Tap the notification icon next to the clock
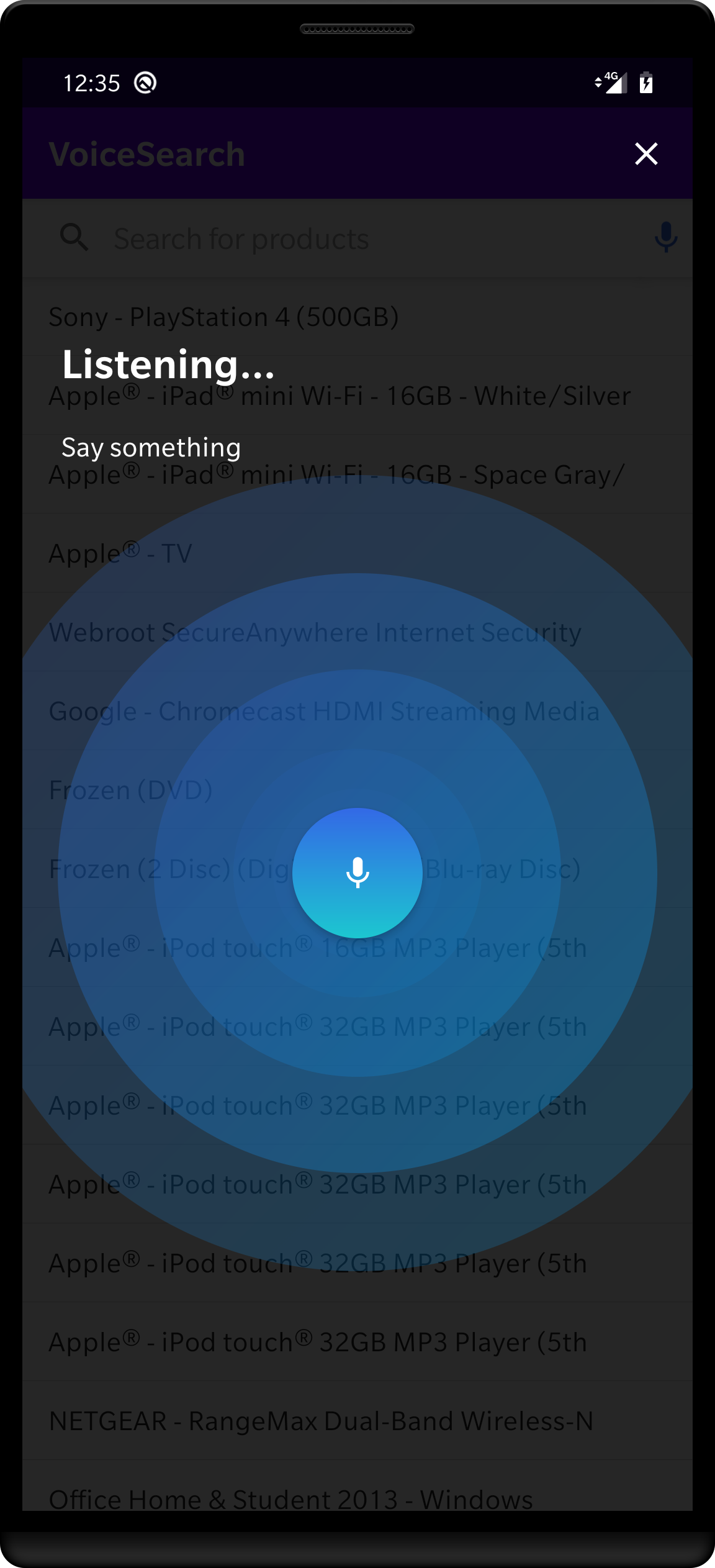Image resolution: width=715 pixels, height=1568 pixels. coord(146,81)
